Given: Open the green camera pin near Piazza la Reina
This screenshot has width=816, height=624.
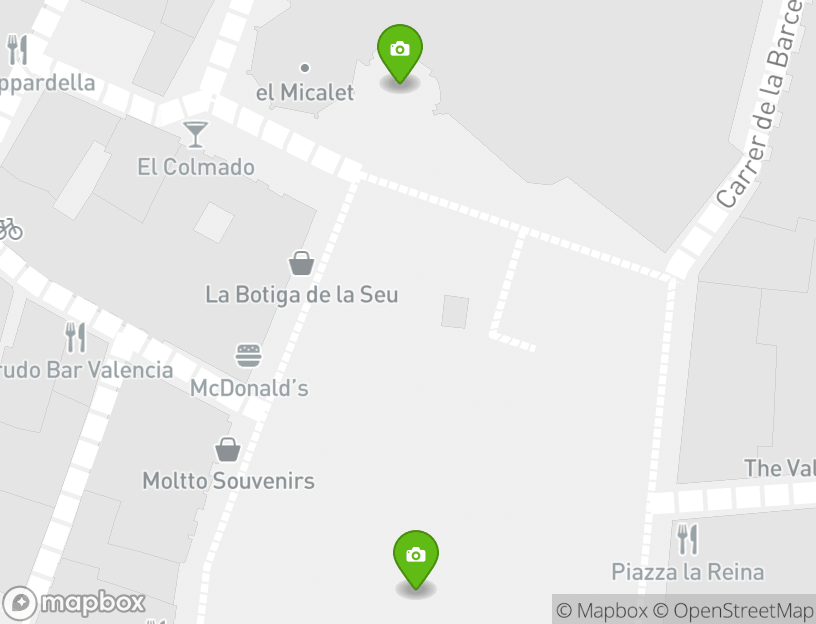Looking at the screenshot, I should click(416, 558).
